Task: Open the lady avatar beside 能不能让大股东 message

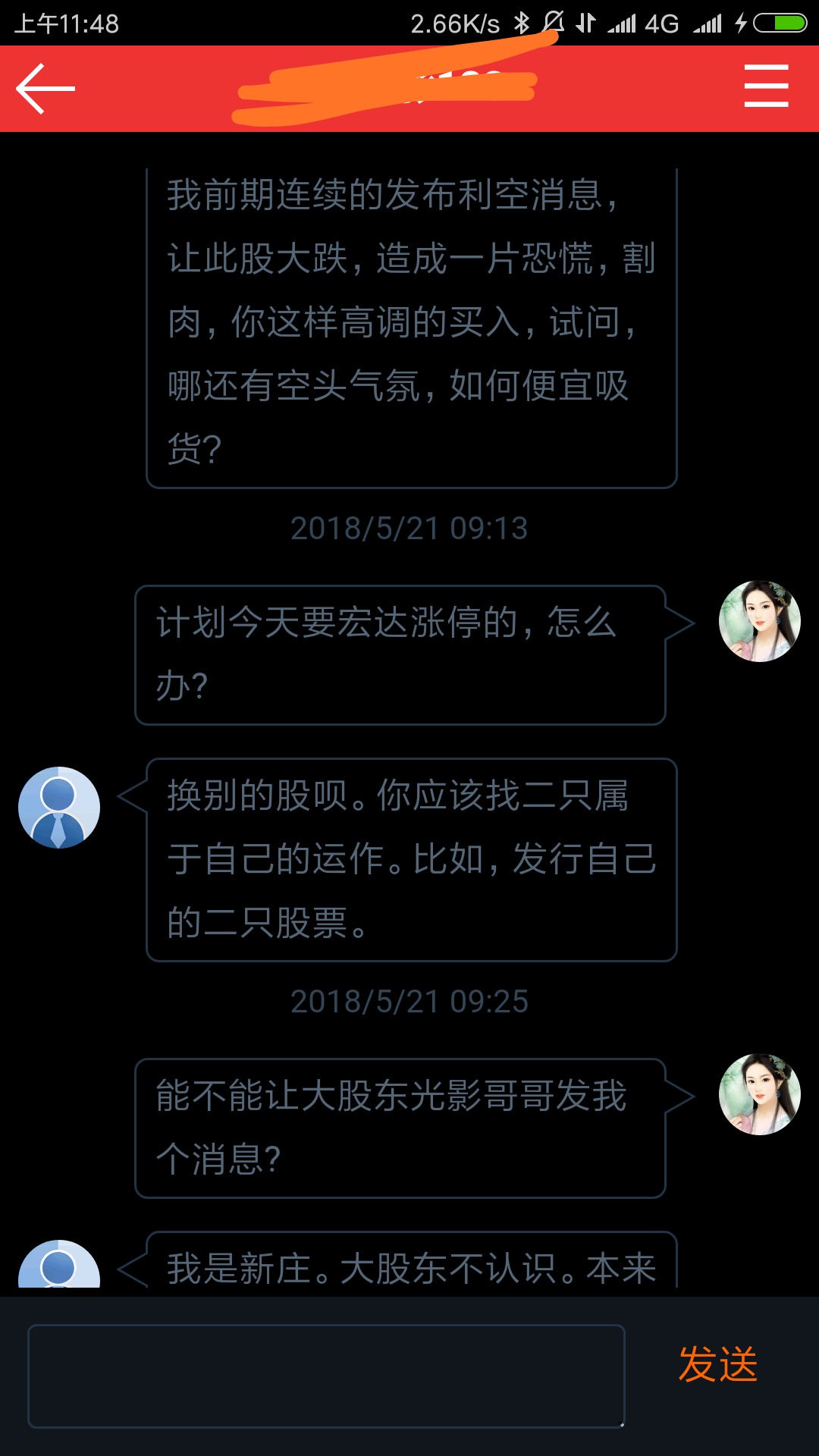Action: [759, 1094]
